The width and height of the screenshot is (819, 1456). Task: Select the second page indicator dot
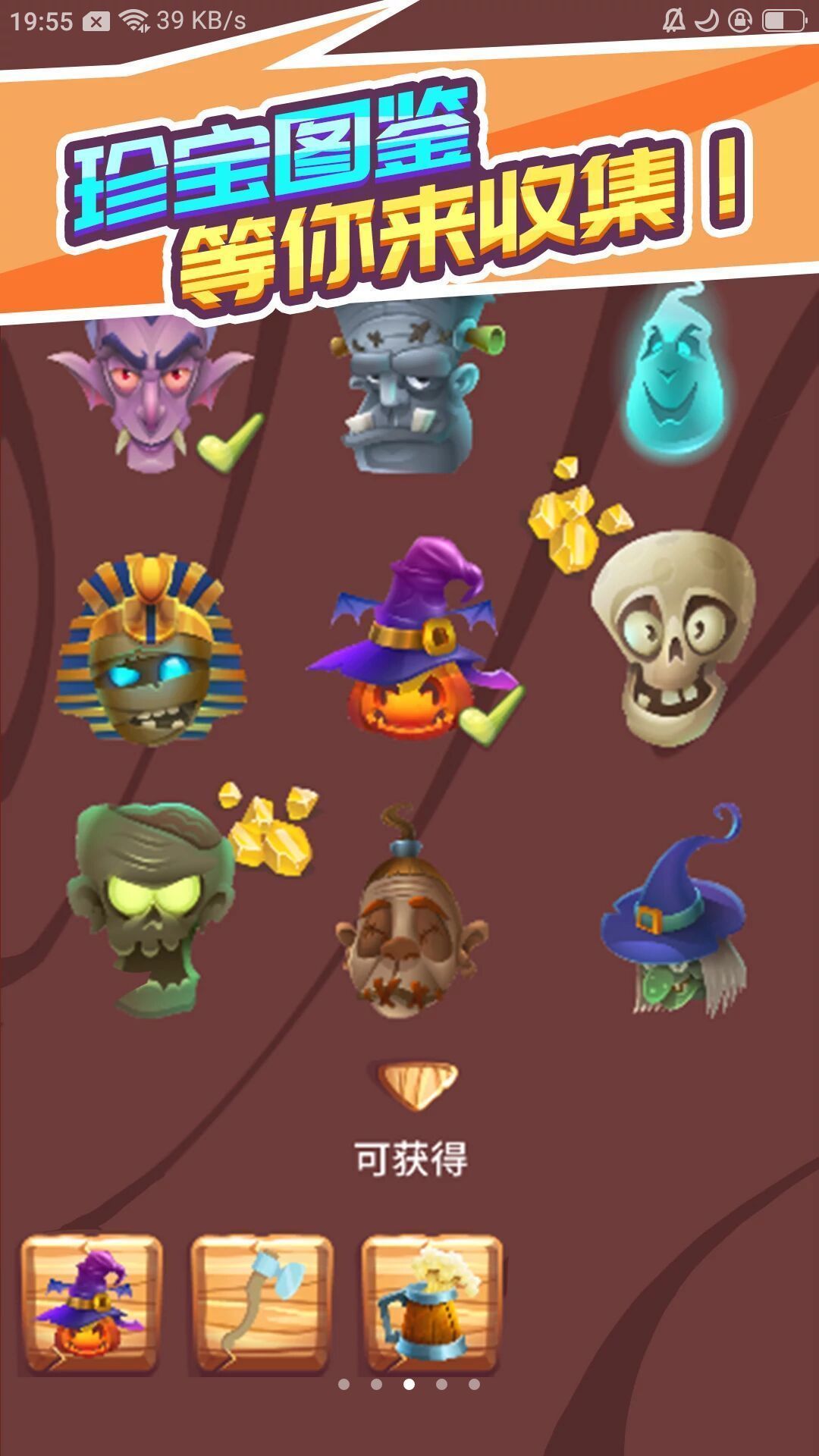click(376, 1385)
